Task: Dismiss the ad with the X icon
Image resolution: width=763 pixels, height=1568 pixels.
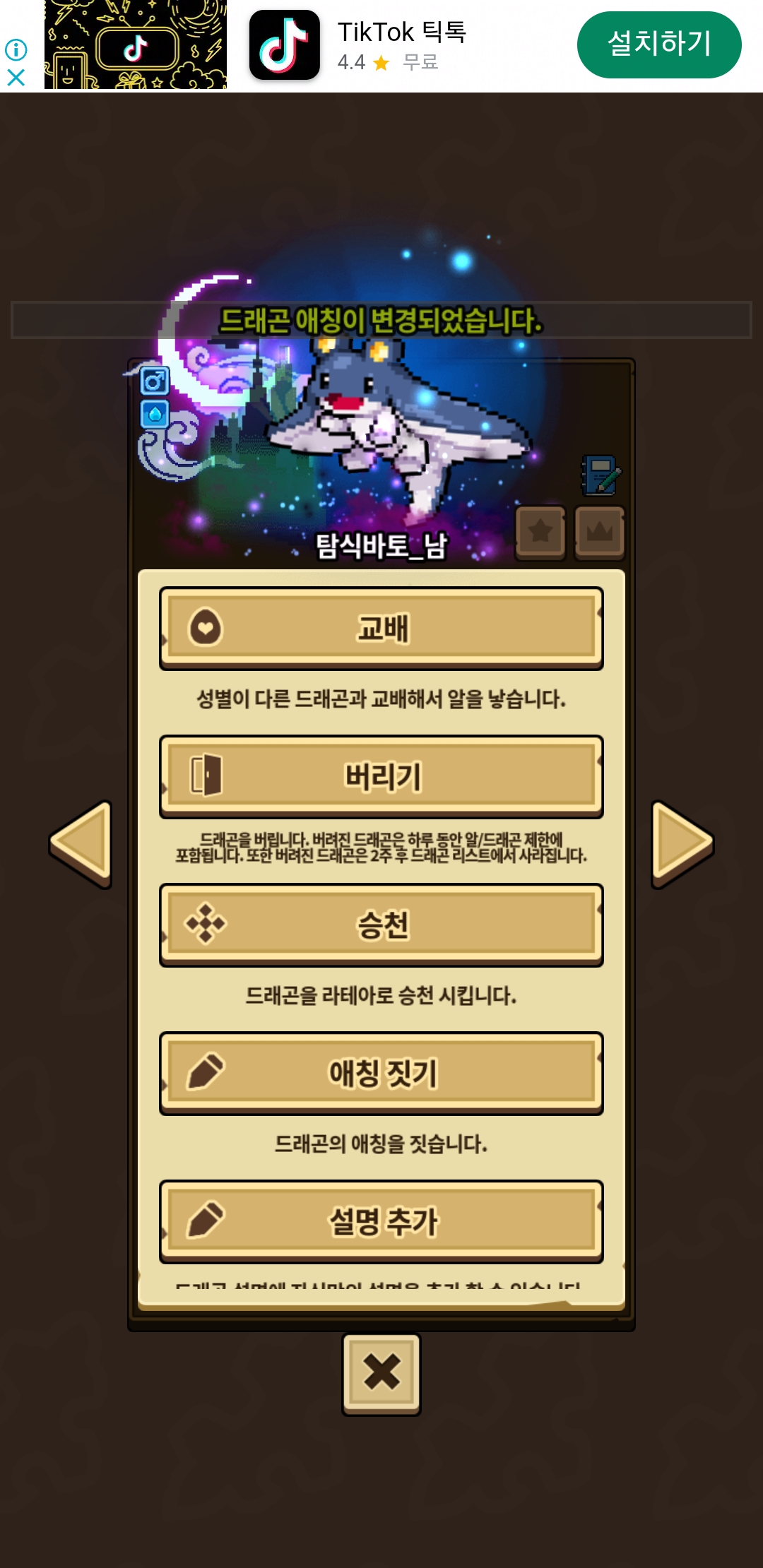Action: [x=16, y=78]
